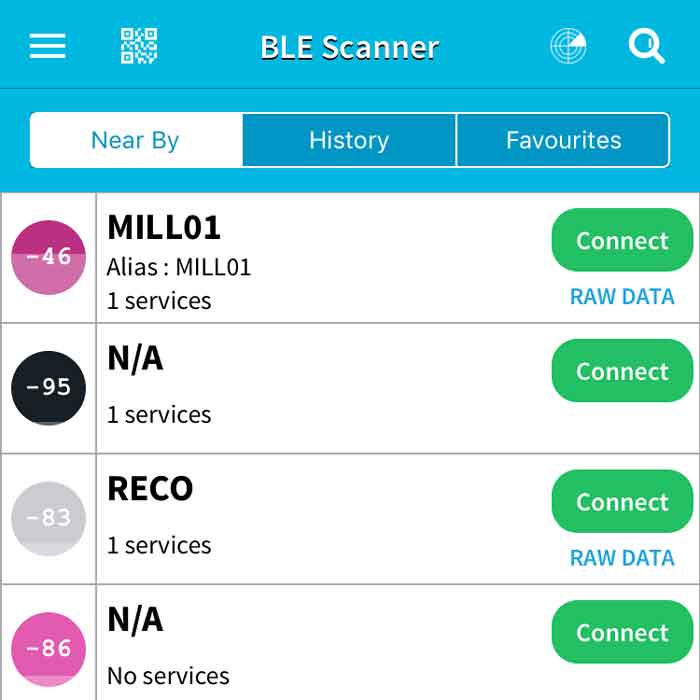Open the RECO device row
The image size is (700, 700).
pos(300,518)
